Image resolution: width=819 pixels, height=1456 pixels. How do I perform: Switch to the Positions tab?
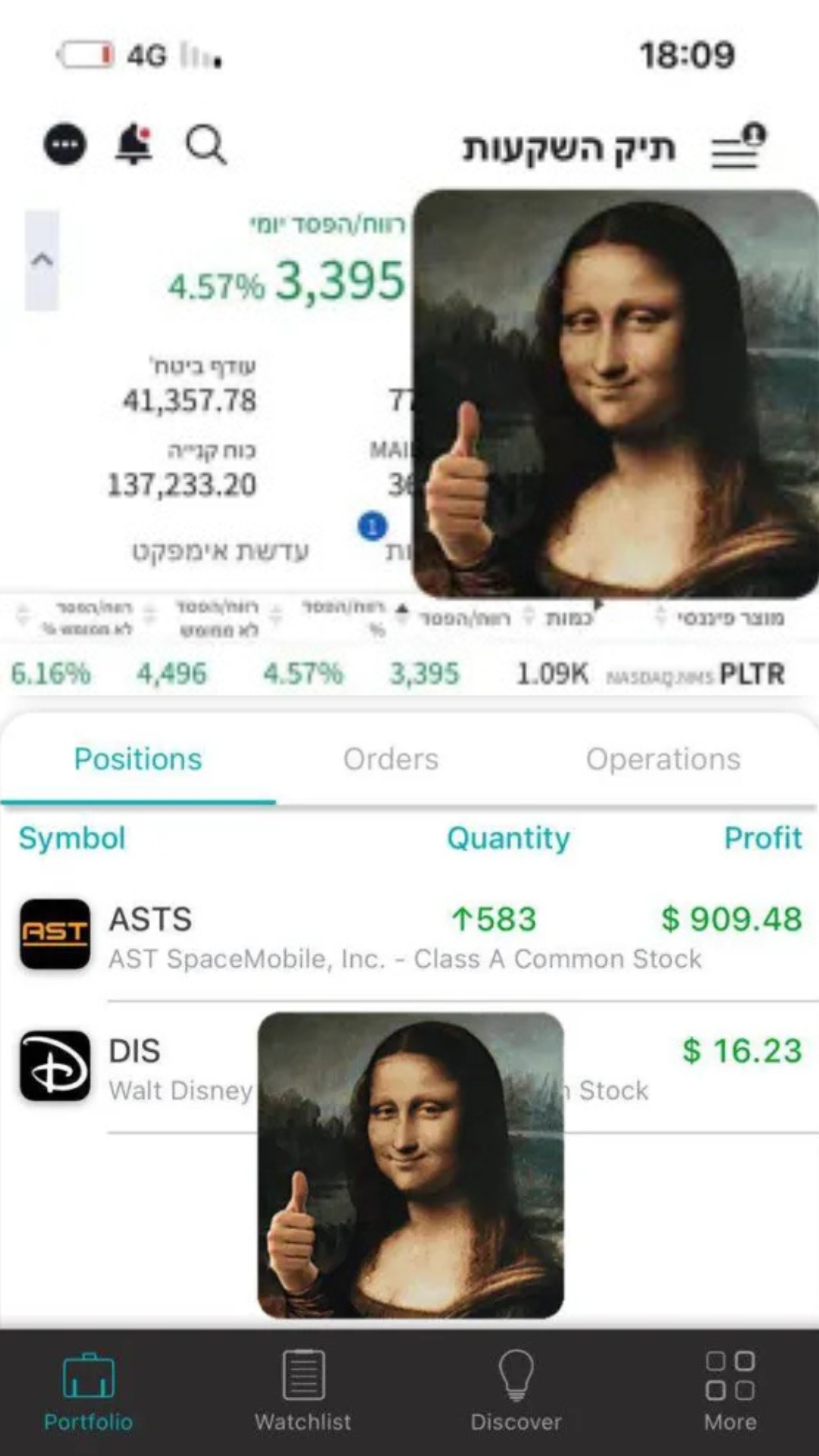click(x=138, y=759)
